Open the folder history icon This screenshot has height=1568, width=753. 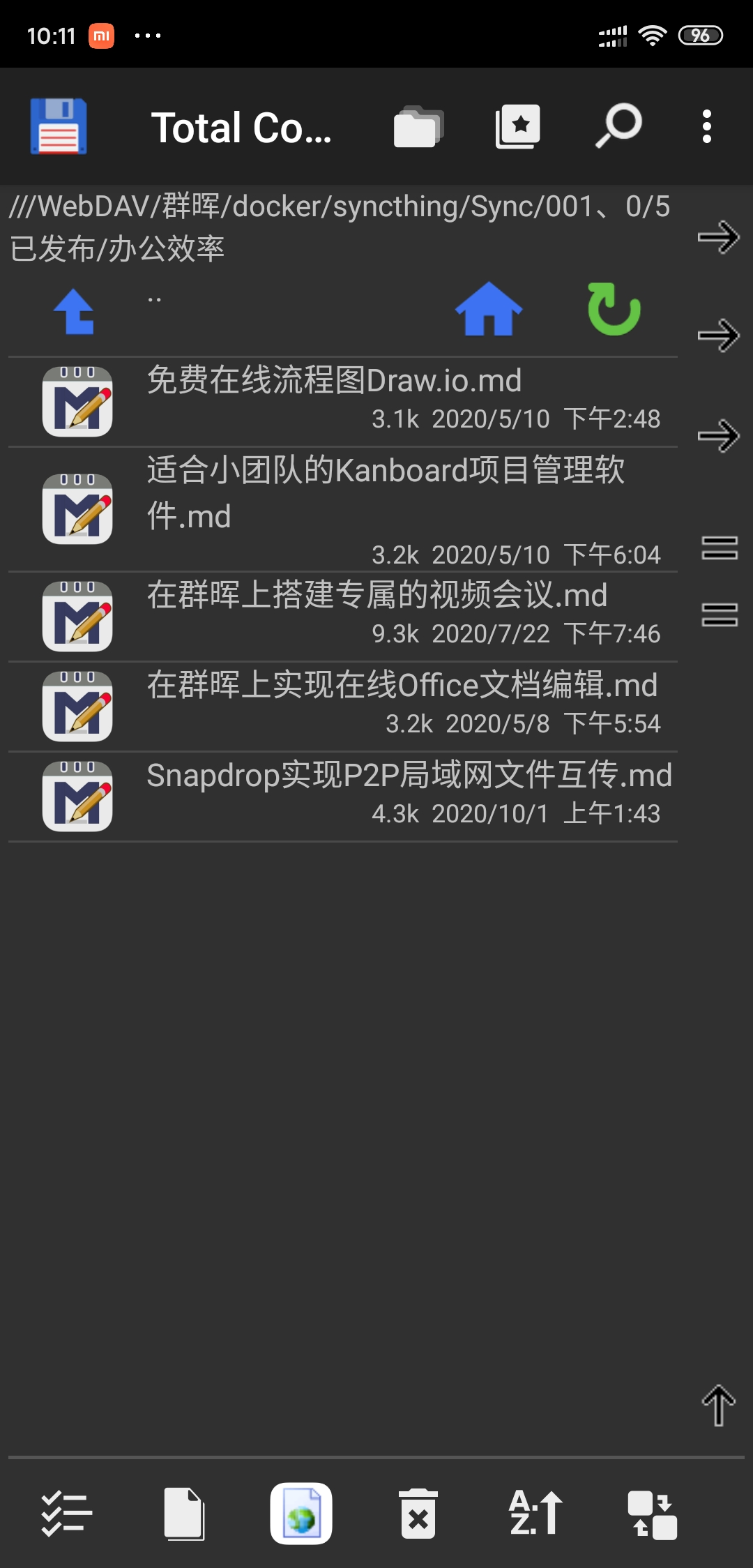tap(418, 127)
